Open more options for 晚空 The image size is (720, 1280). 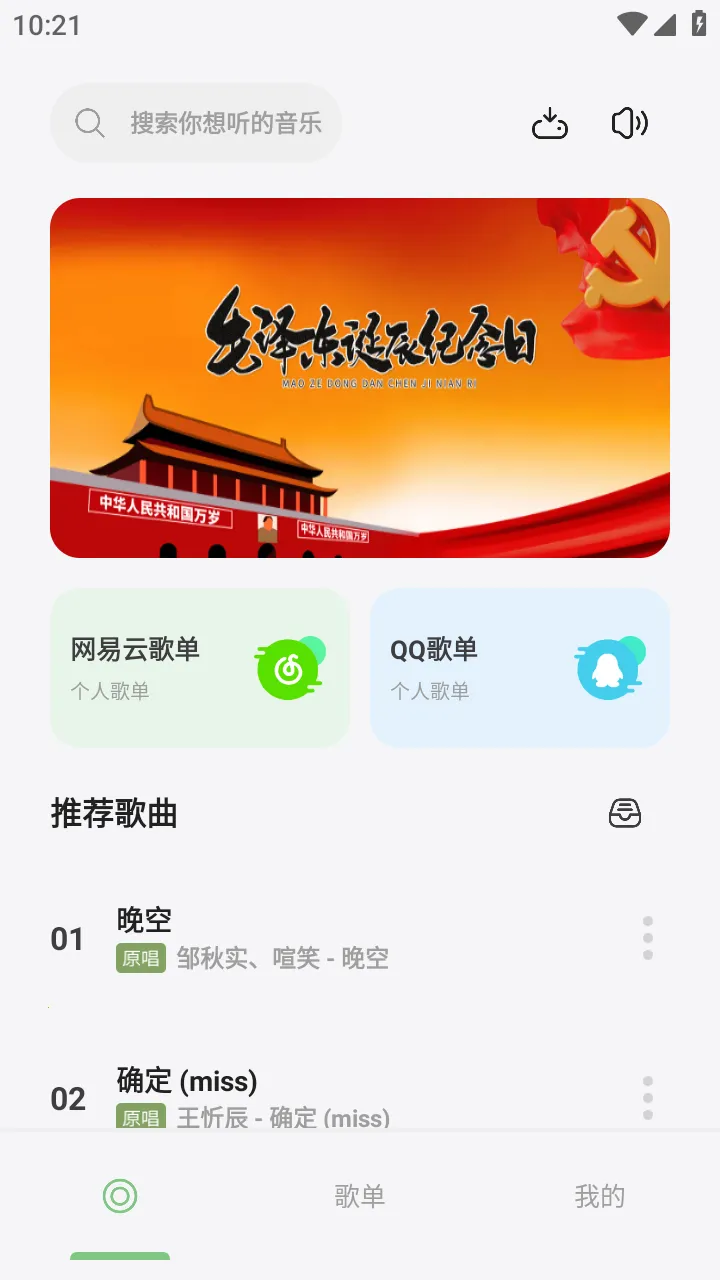(x=648, y=938)
